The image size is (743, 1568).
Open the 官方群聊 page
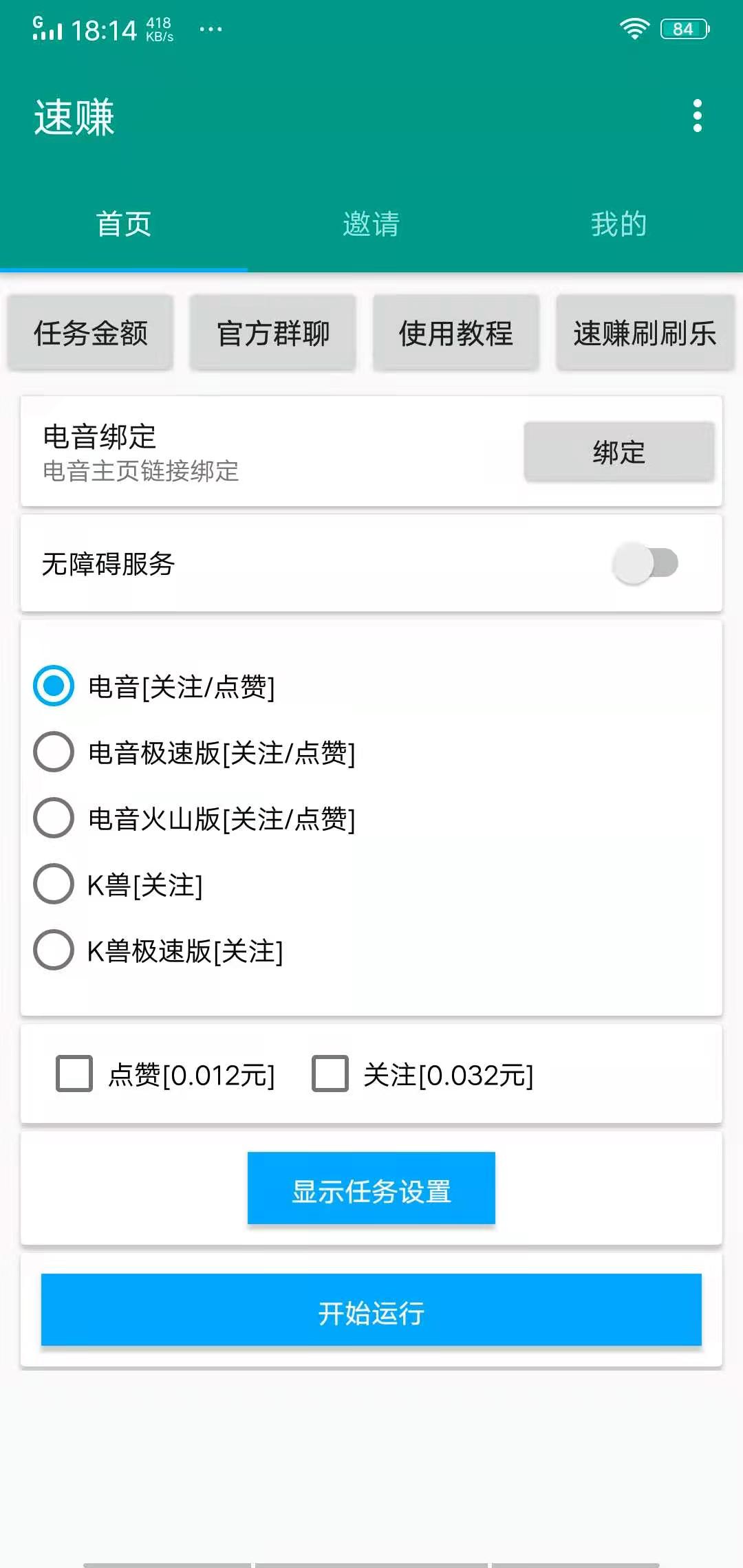pos(273,332)
